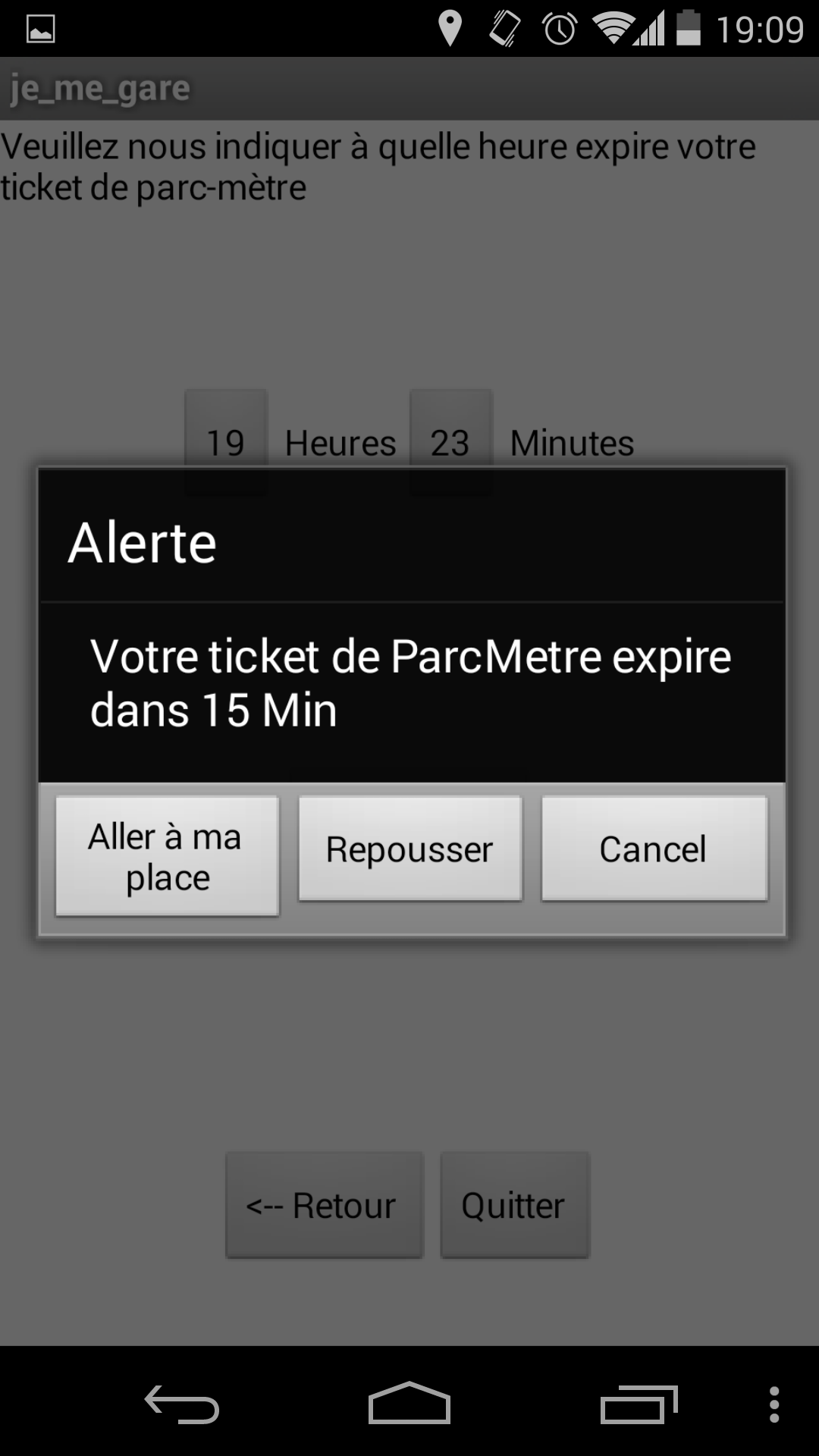Open the navigation bar overflow menu

[774, 1404]
